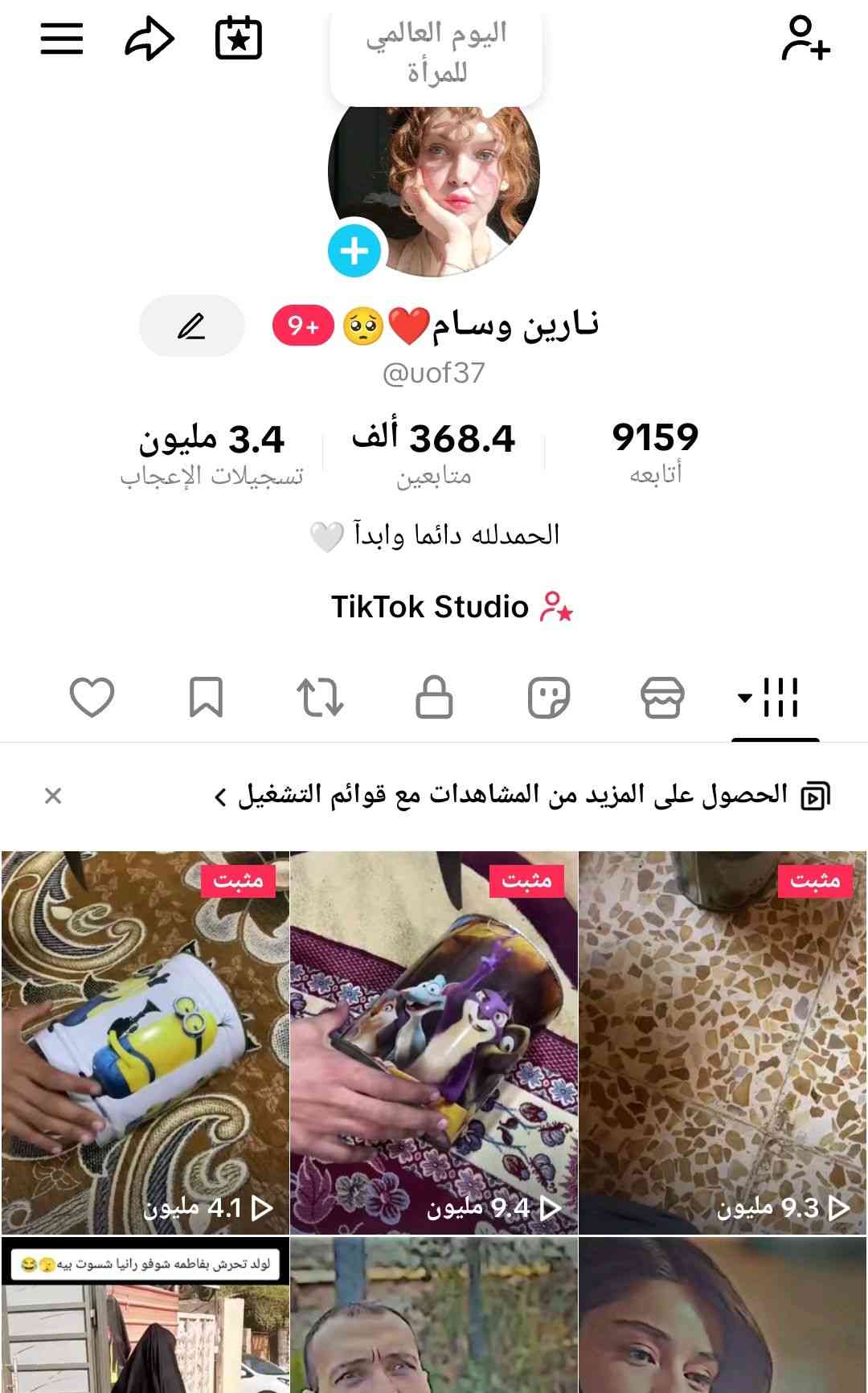Screen dimensions: 868x1393
Task: Open the playlists suggestion banner
Action: [x=514, y=796]
